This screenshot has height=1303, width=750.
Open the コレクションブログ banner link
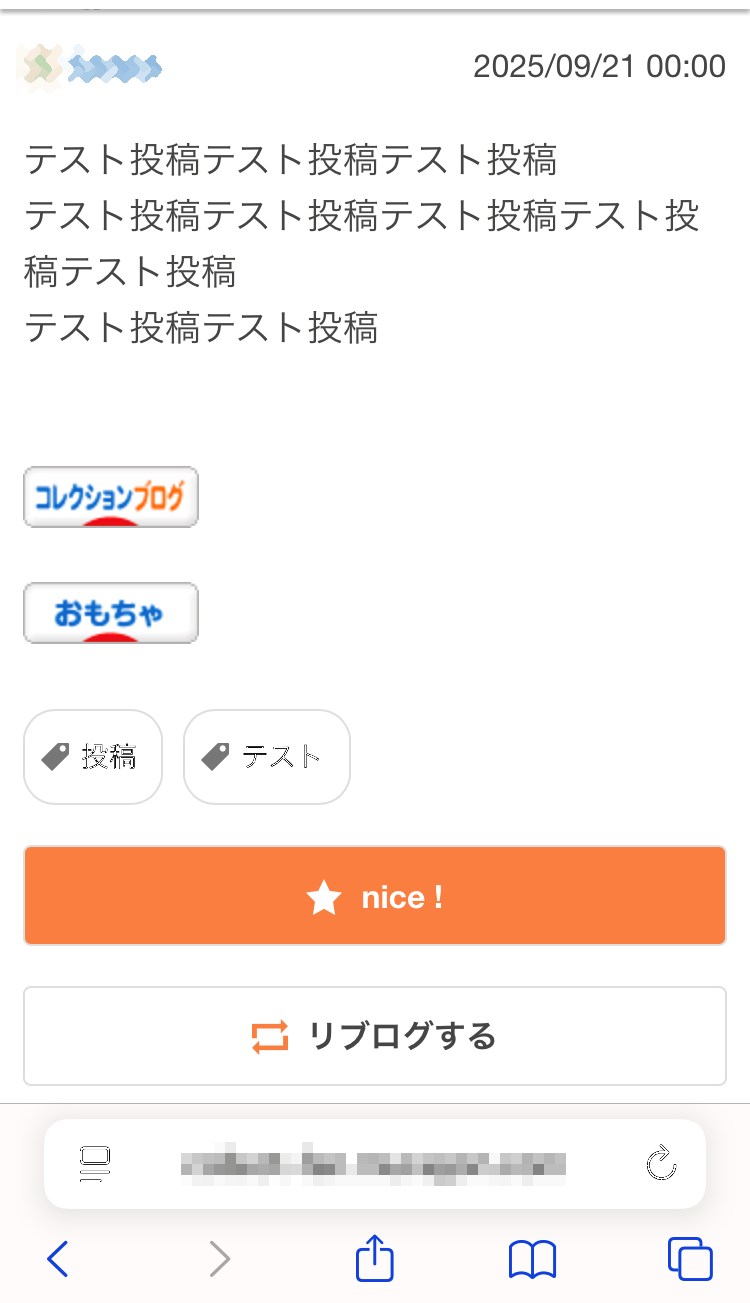pos(110,496)
